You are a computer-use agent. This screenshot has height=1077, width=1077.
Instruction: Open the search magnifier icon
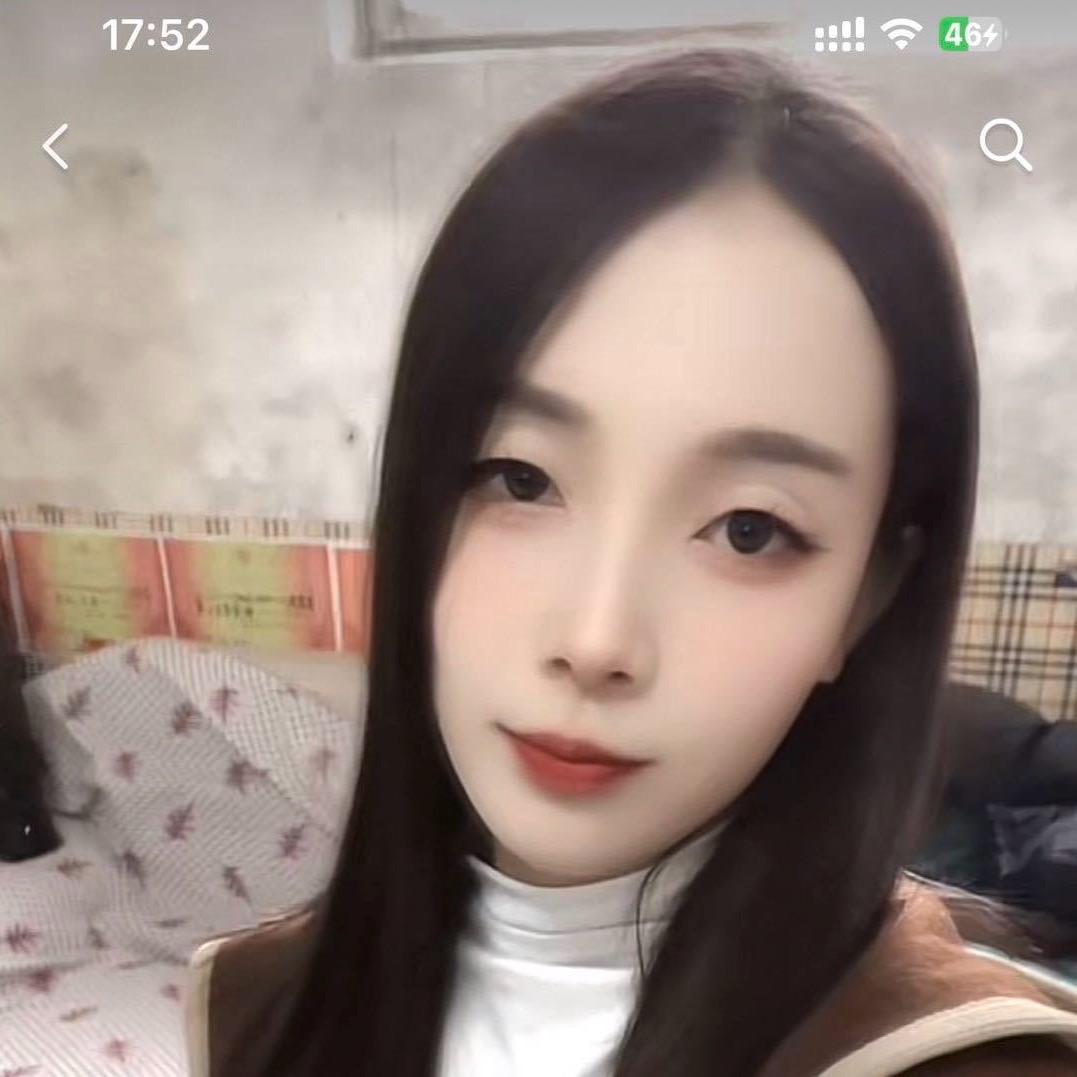pos(1005,145)
